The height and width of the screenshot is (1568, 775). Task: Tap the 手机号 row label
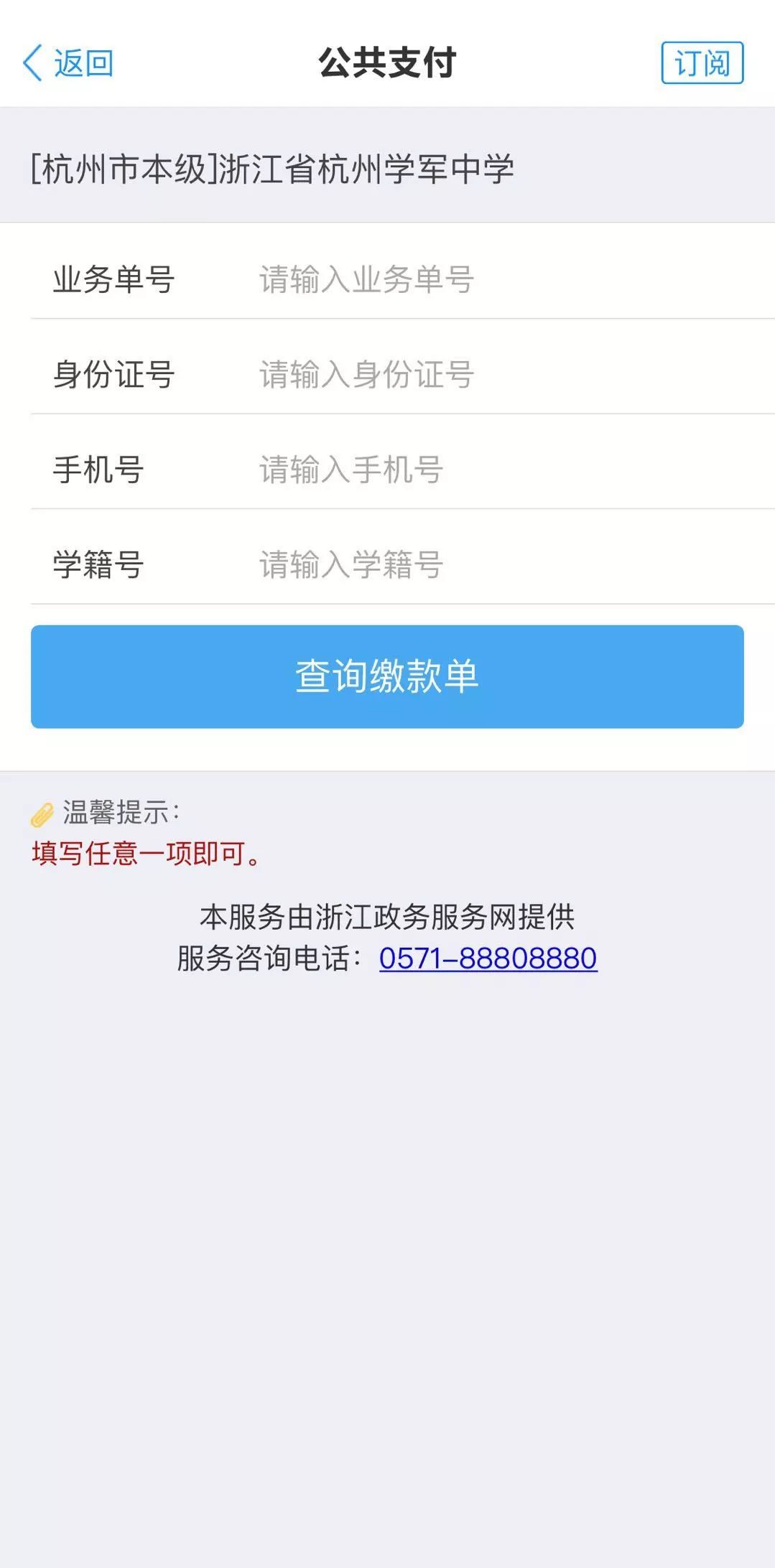tap(96, 470)
